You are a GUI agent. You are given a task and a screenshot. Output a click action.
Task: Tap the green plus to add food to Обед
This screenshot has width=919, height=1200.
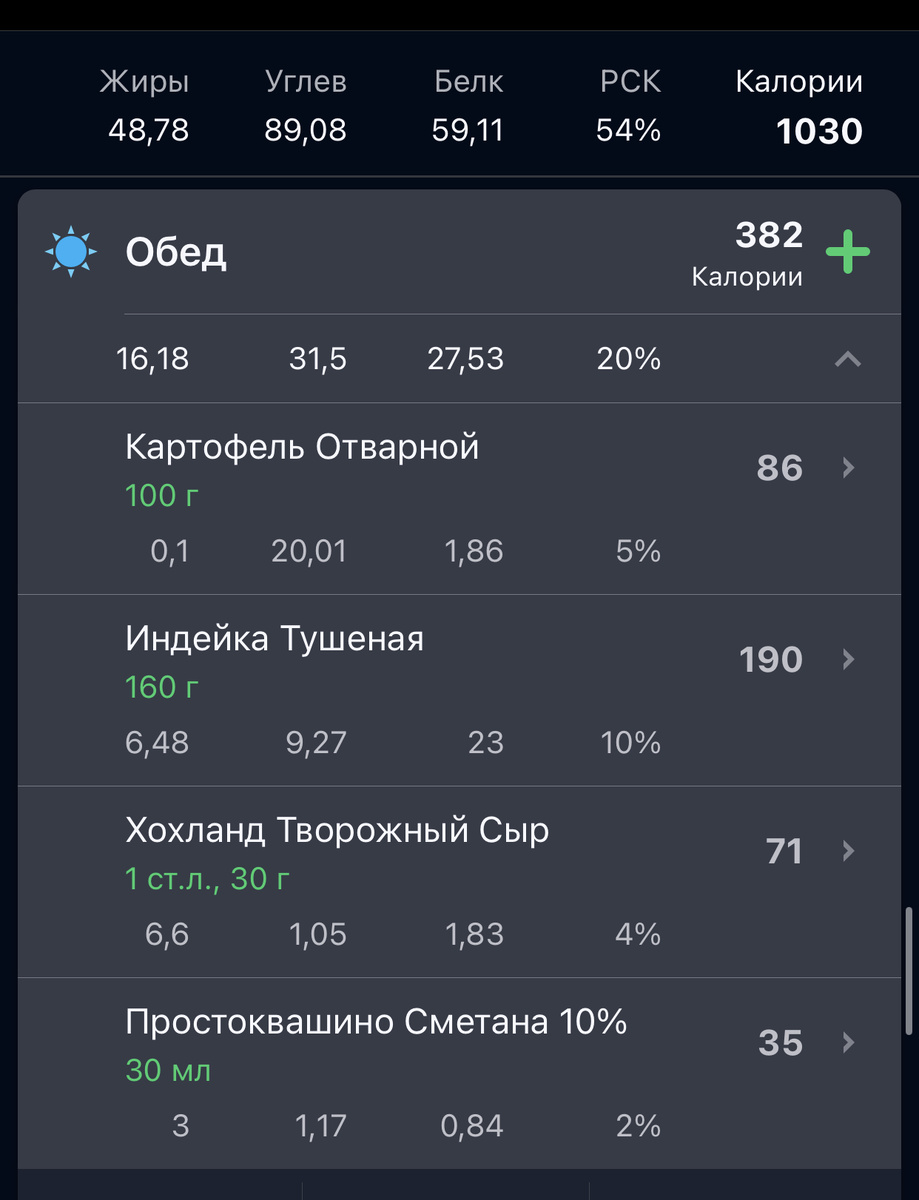[x=847, y=252]
